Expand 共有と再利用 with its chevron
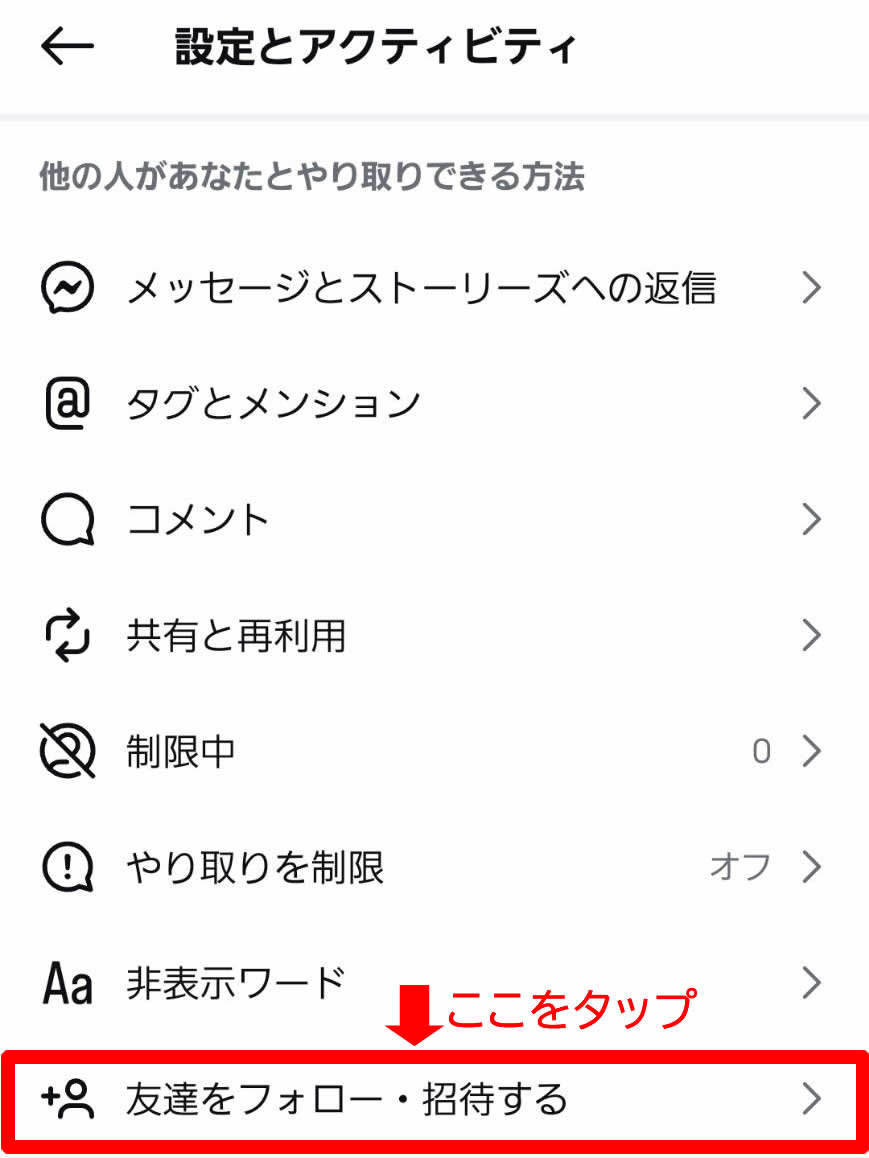 coord(810,635)
